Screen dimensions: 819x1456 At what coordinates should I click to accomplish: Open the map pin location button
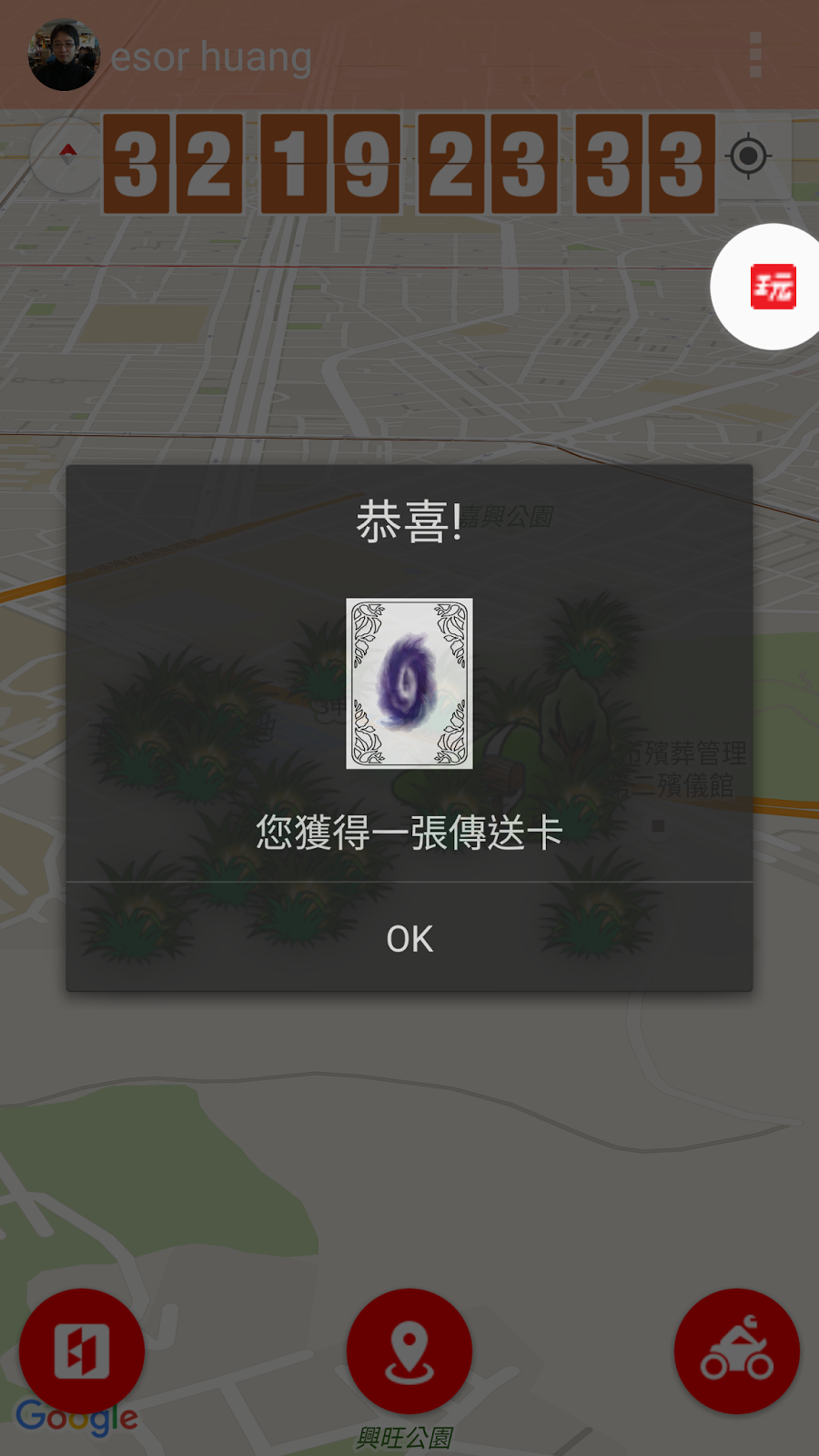point(409,1351)
